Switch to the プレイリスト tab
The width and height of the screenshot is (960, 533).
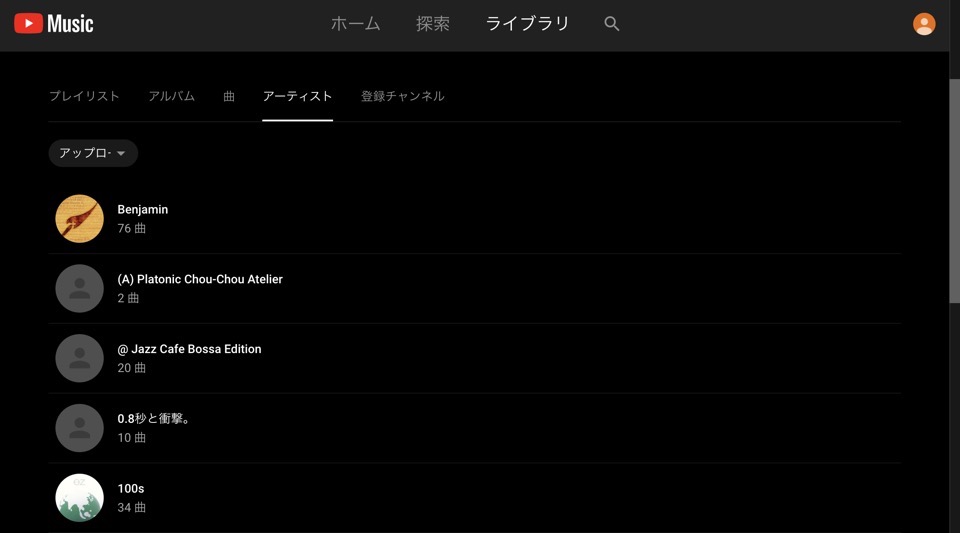click(x=84, y=96)
